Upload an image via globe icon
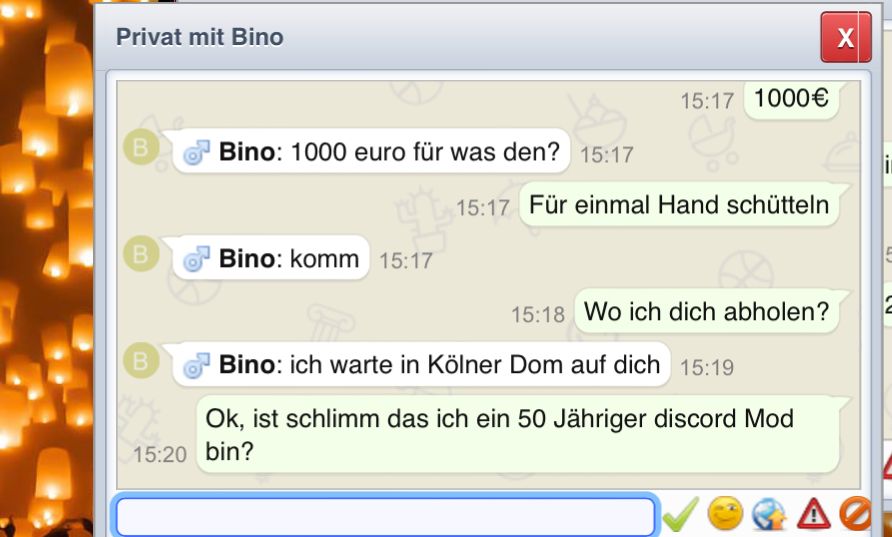The height and width of the screenshot is (537, 892). pos(769,514)
